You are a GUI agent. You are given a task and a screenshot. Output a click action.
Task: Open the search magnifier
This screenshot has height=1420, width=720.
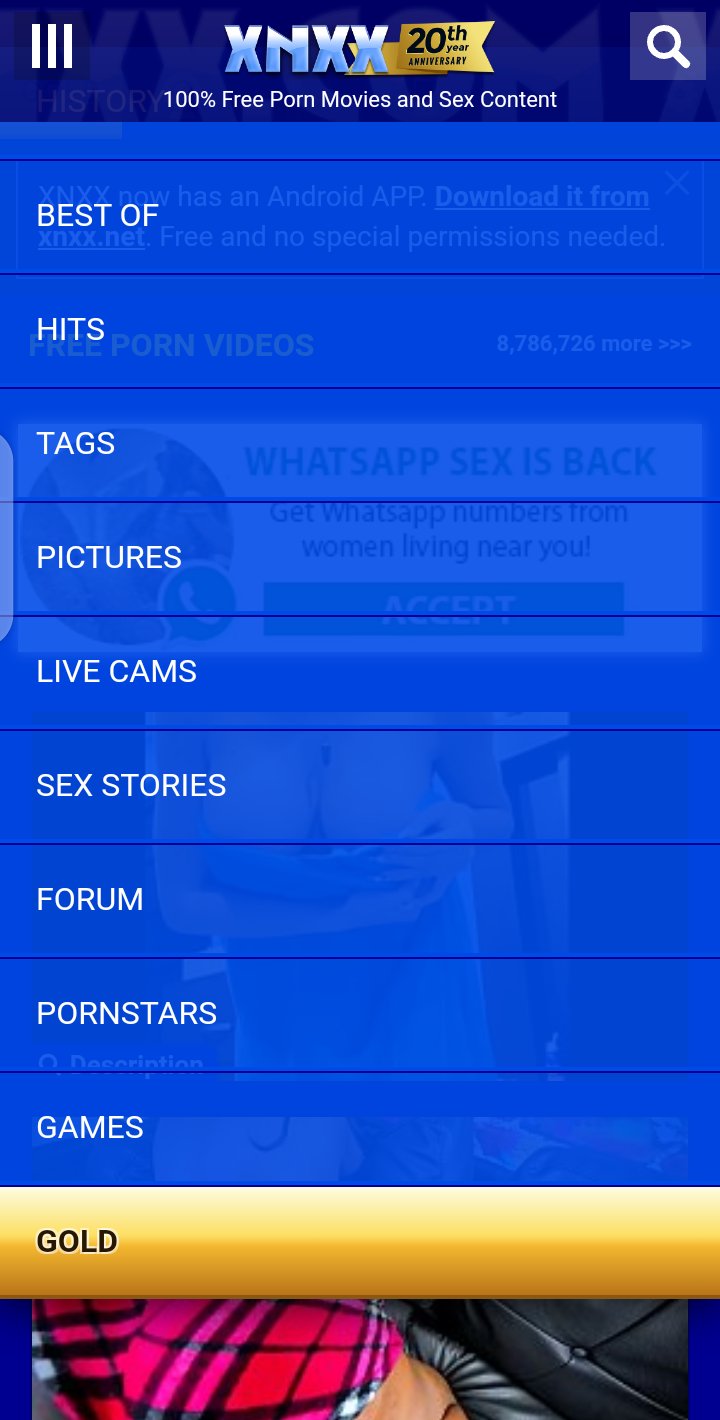click(x=667, y=46)
